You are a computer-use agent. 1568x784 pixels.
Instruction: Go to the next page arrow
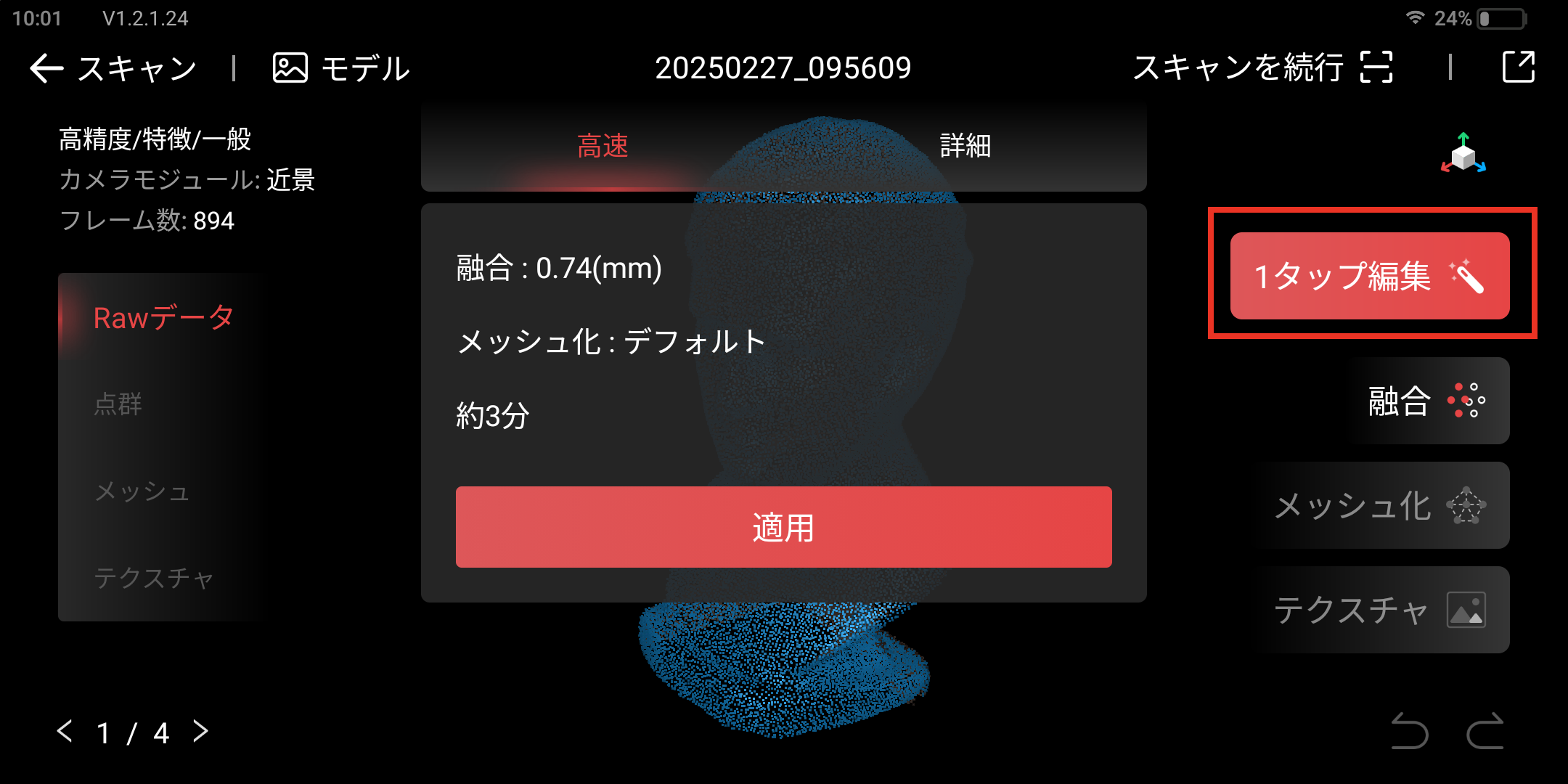tap(201, 731)
